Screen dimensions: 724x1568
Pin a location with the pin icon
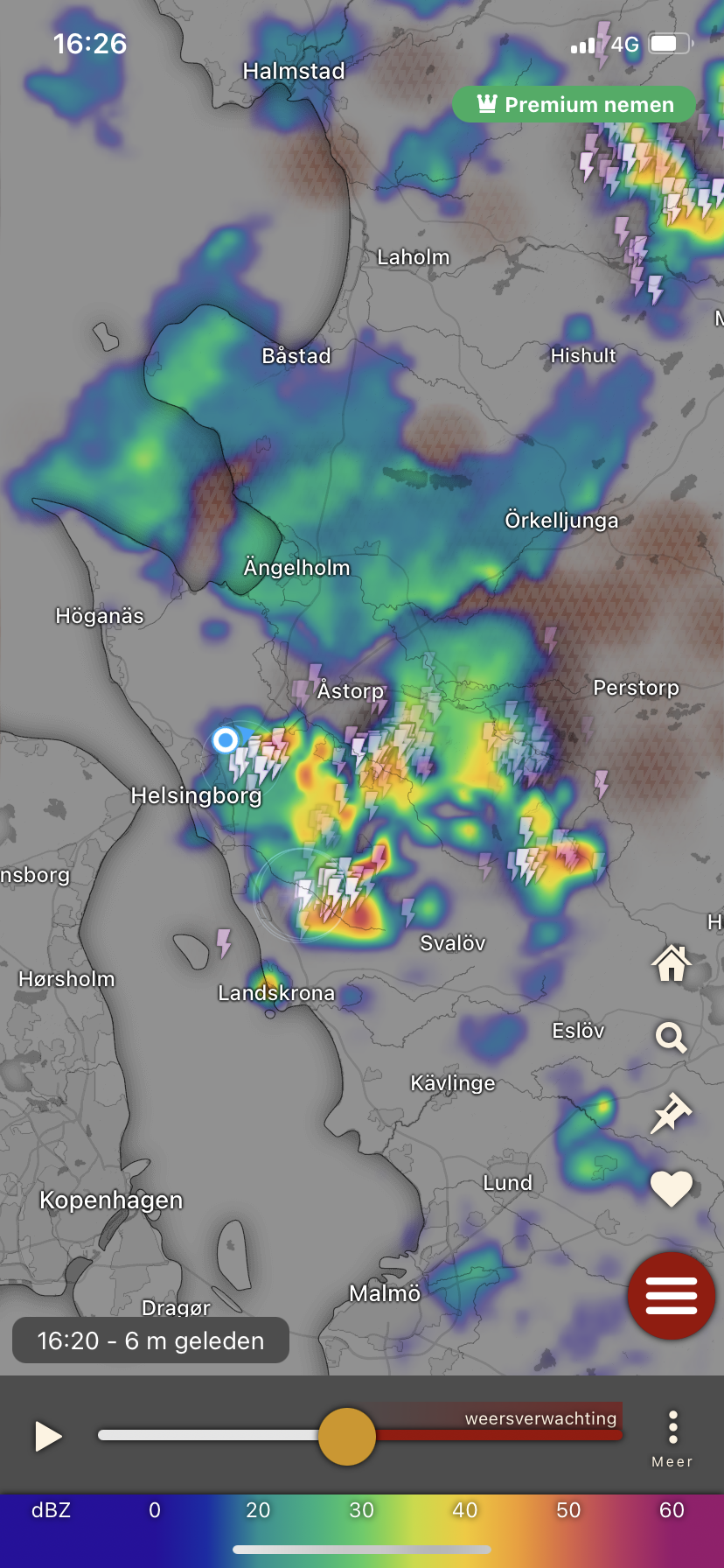pyautogui.click(x=671, y=1113)
